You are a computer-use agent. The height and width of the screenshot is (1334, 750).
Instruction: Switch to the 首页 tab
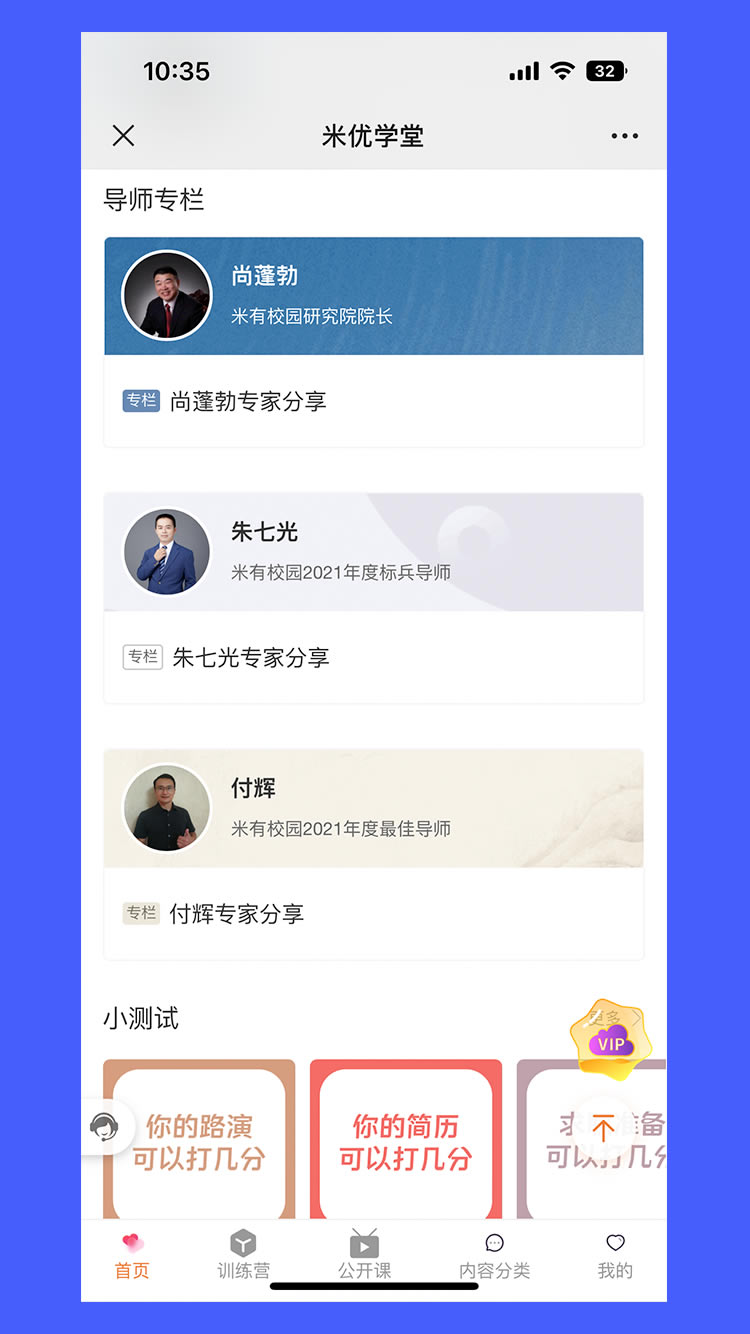(132, 1256)
